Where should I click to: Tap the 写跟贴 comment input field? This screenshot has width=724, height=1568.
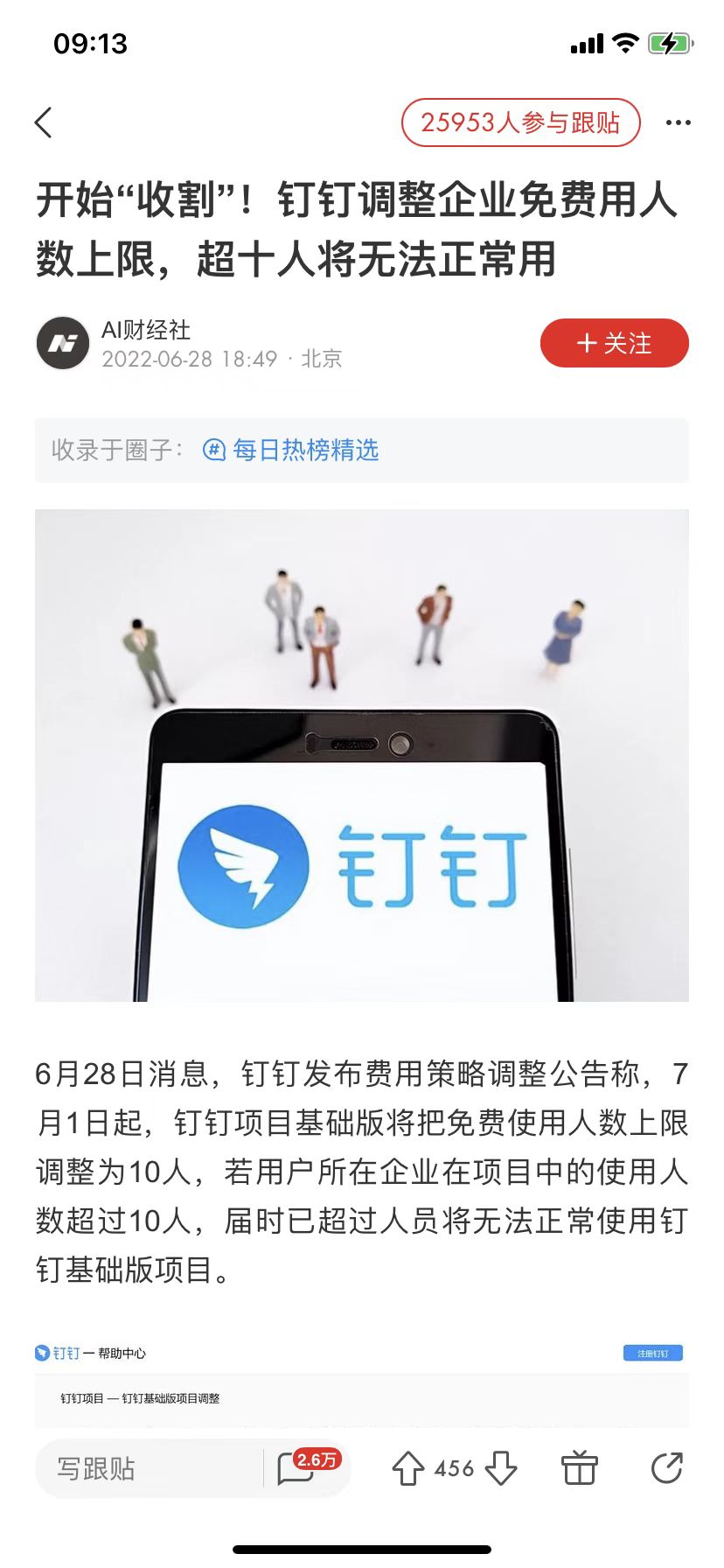coord(149,1468)
